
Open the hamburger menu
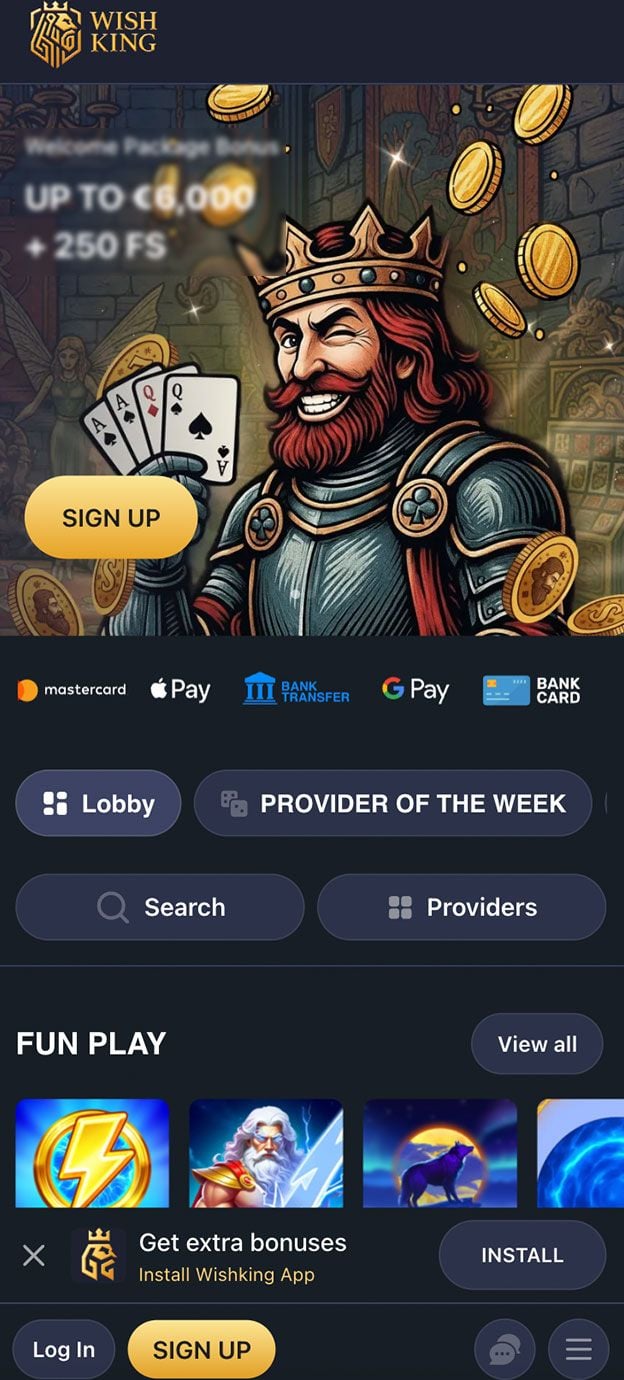tap(579, 1351)
